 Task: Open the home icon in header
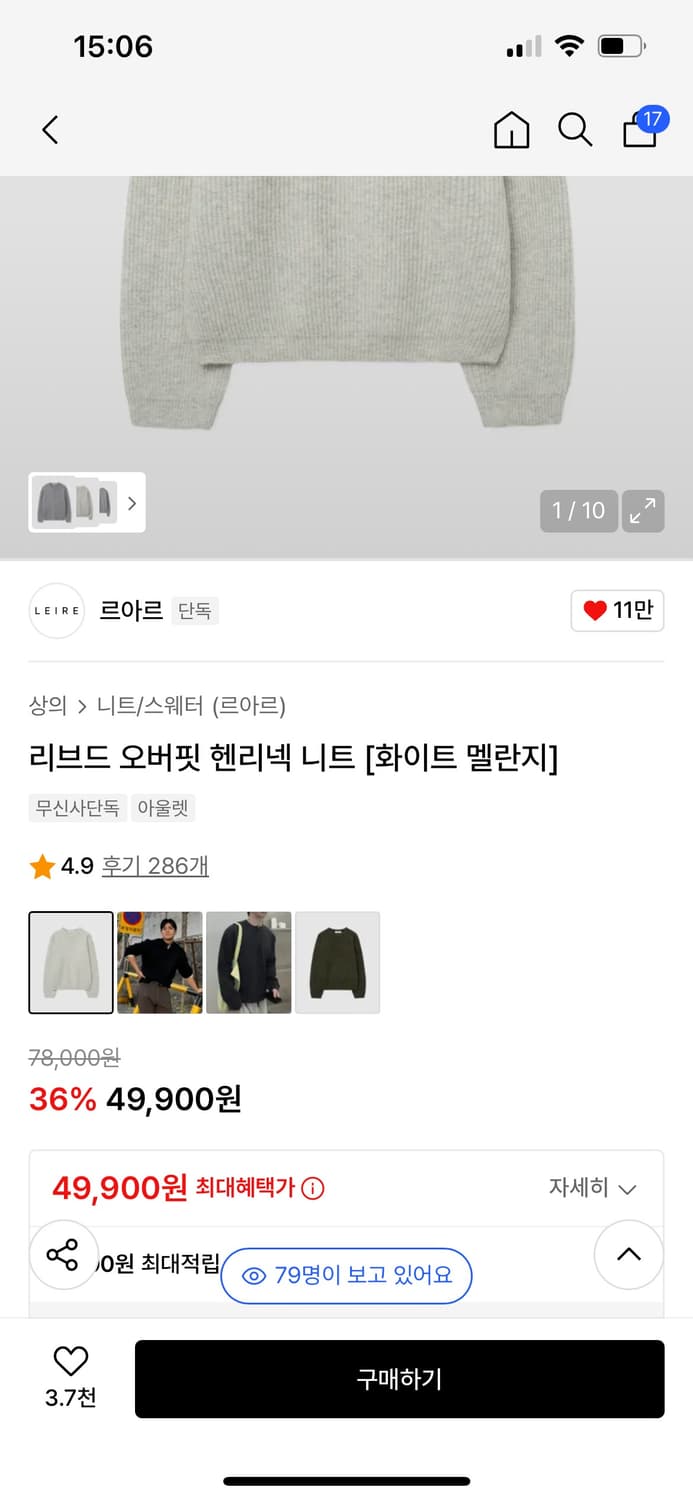coord(512,130)
